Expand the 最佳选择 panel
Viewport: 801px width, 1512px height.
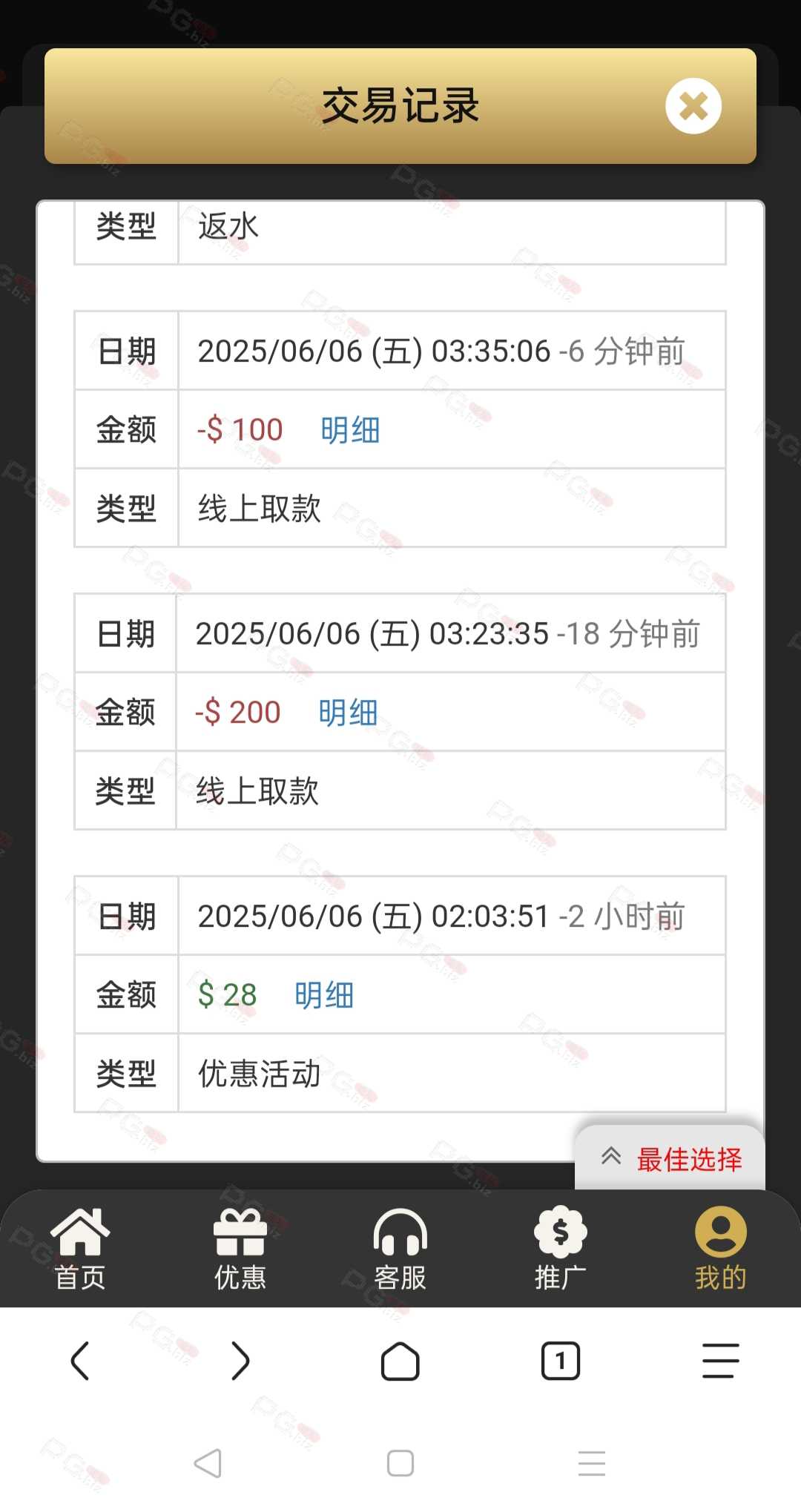tap(670, 1158)
